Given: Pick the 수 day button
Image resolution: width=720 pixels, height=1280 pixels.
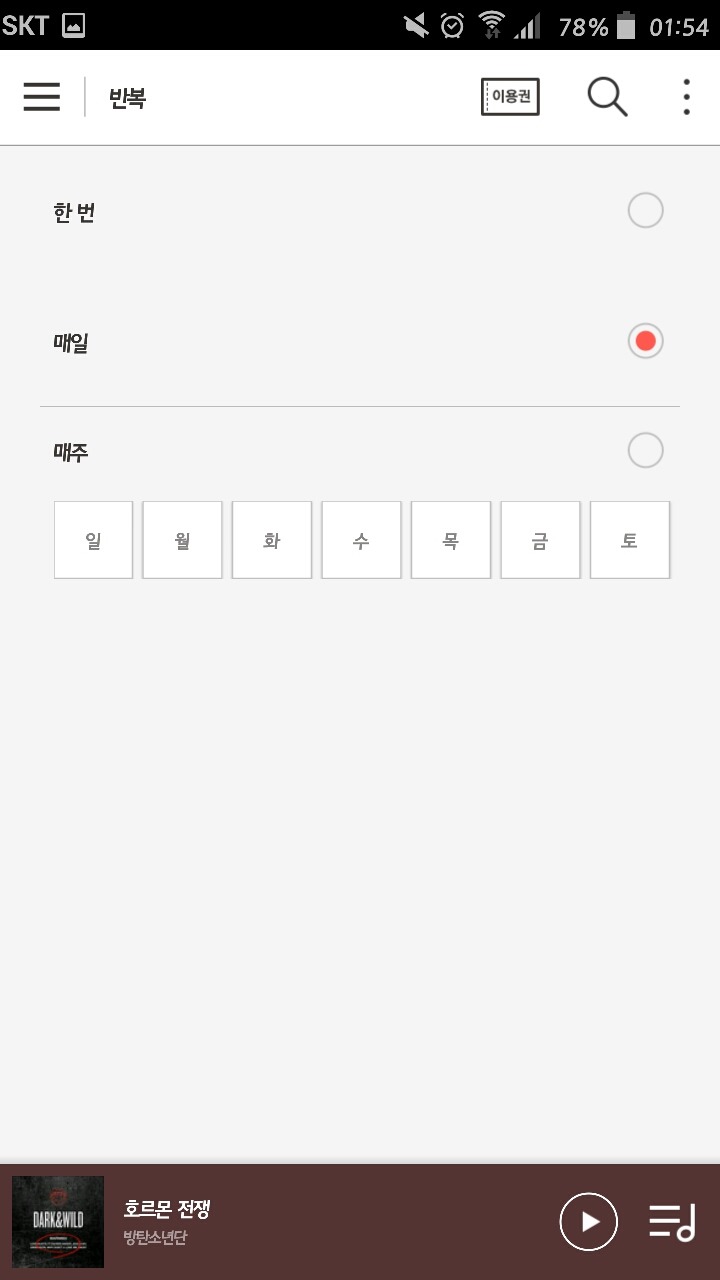Looking at the screenshot, I should pyautogui.click(x=361, y=540).
